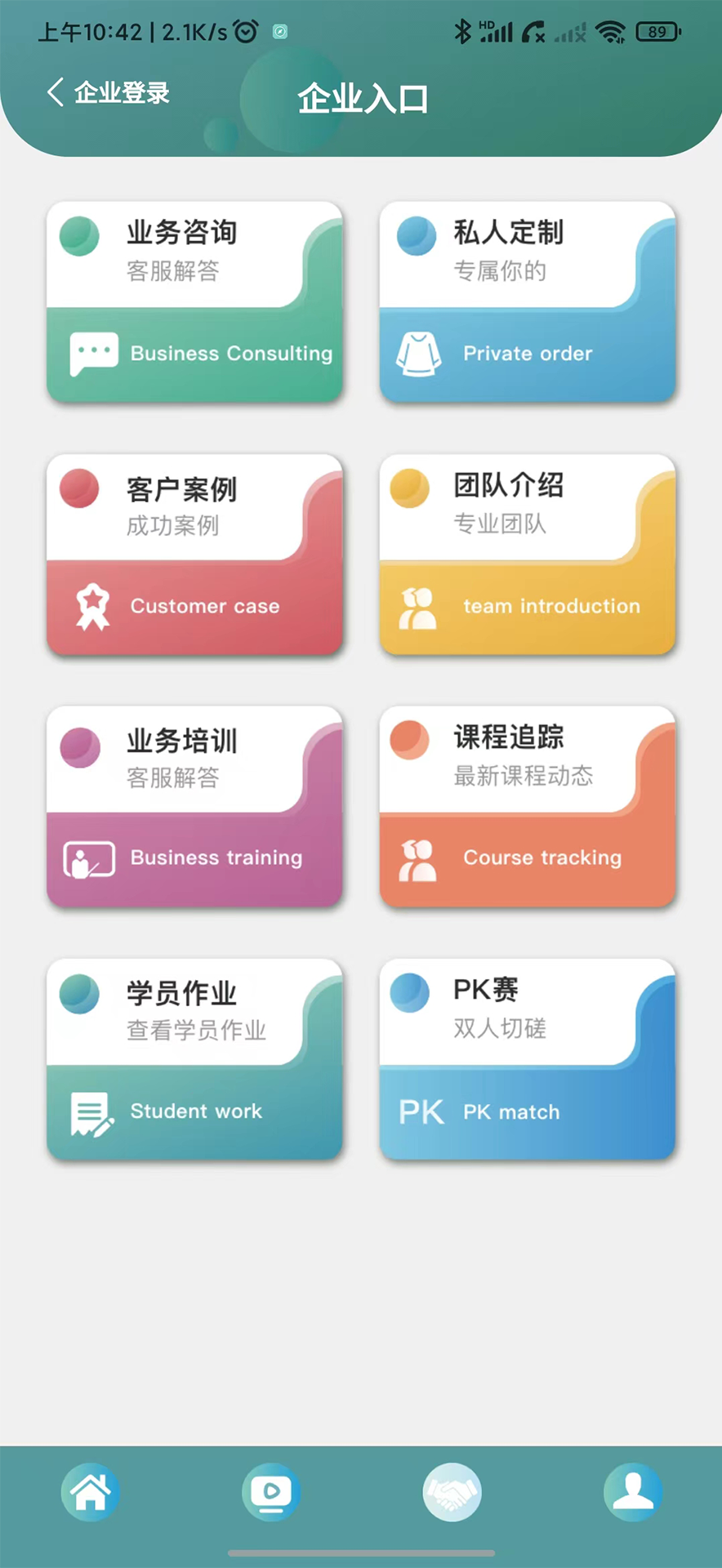Open the 学员作业 Student work card
The image size is (722, 1568).
pos(194,1059)
